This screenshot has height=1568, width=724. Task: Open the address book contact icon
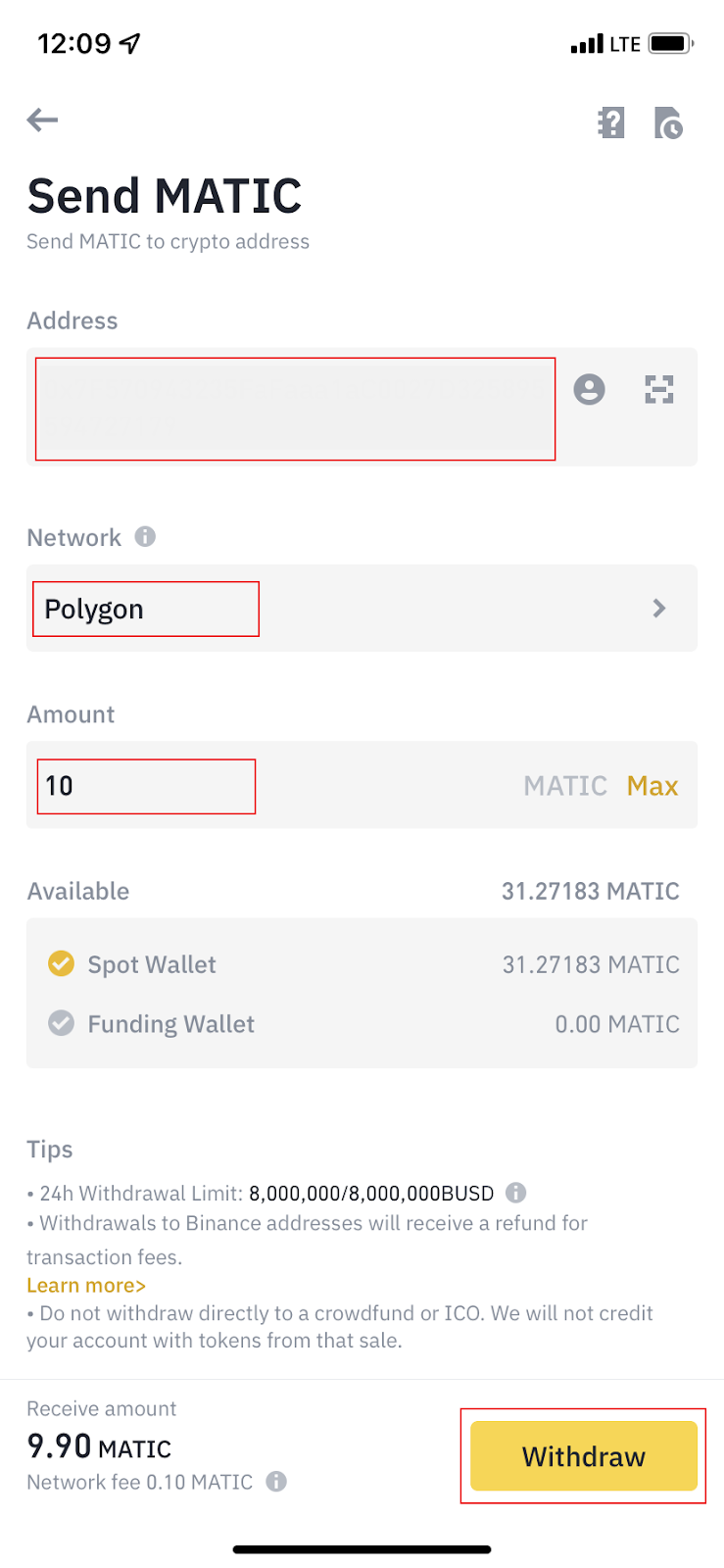click(589, 389)
